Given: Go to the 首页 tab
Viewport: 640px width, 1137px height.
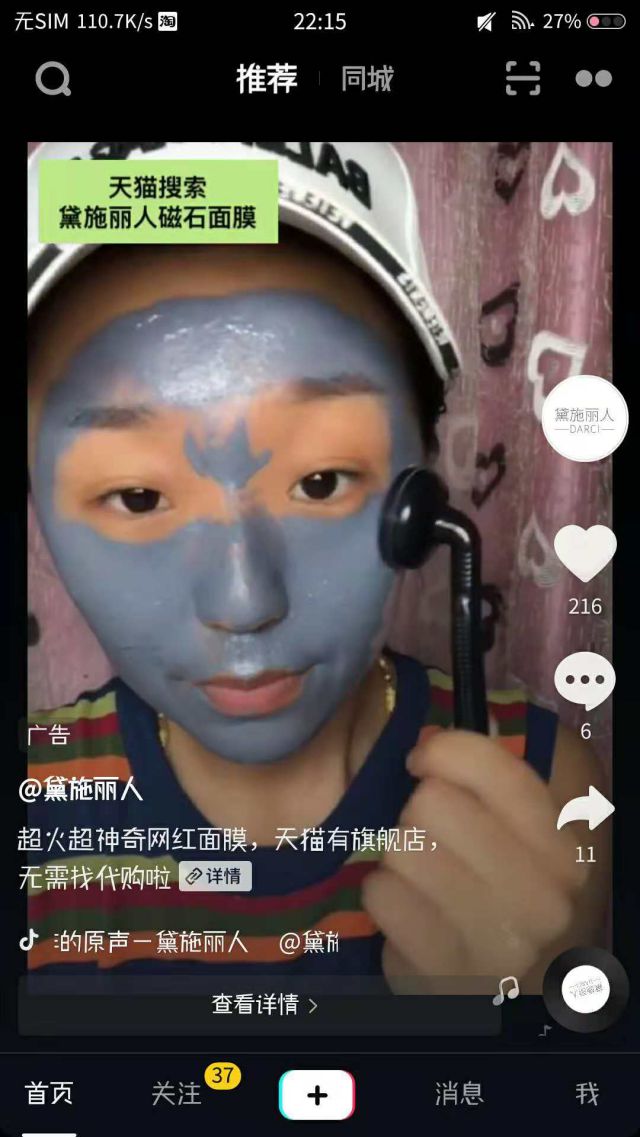Looking at the screenshot, I should [x=49, y=1093].
